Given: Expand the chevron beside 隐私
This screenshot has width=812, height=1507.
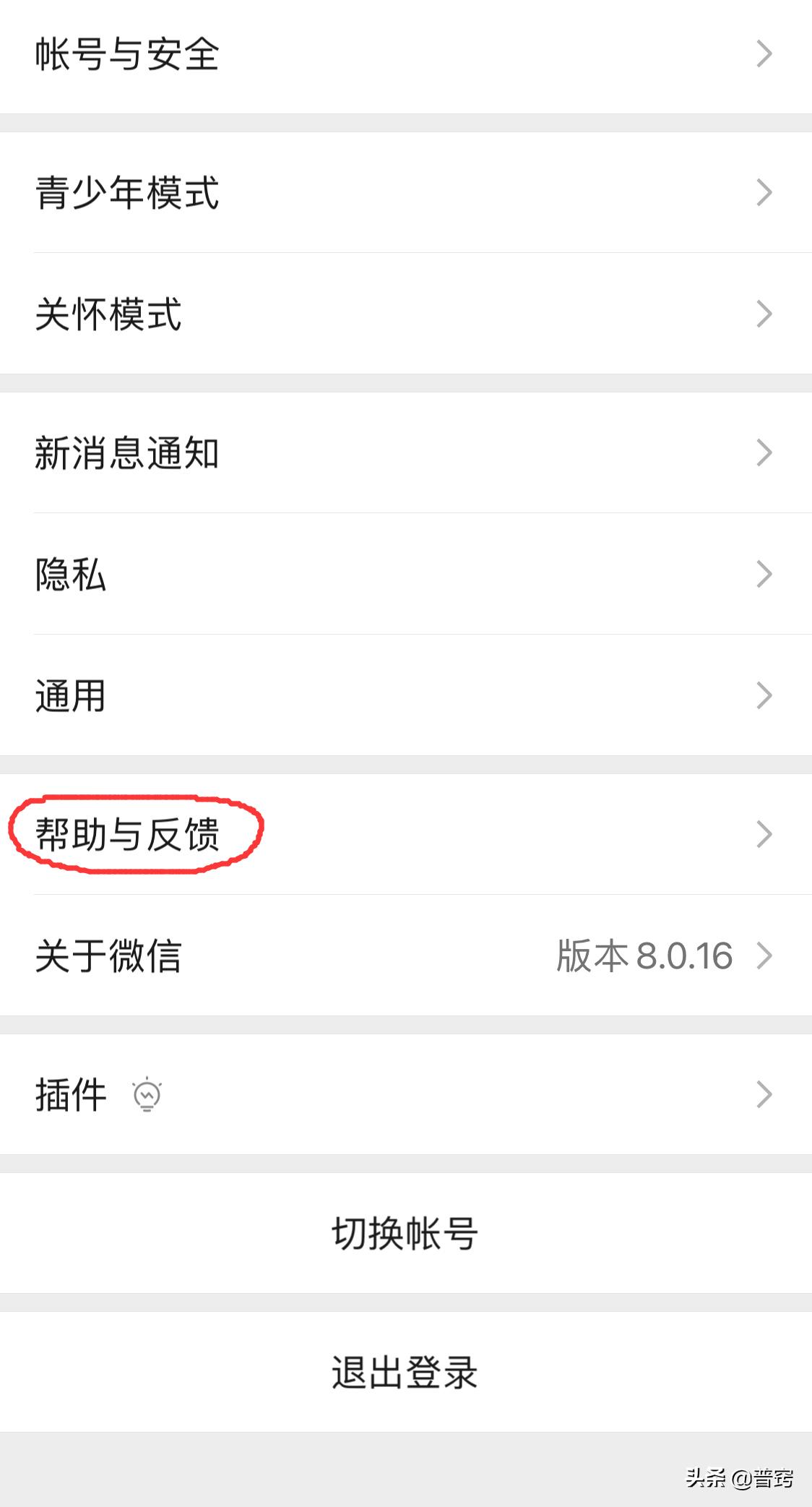Looking at the screenshot, I should coord(764,575).
